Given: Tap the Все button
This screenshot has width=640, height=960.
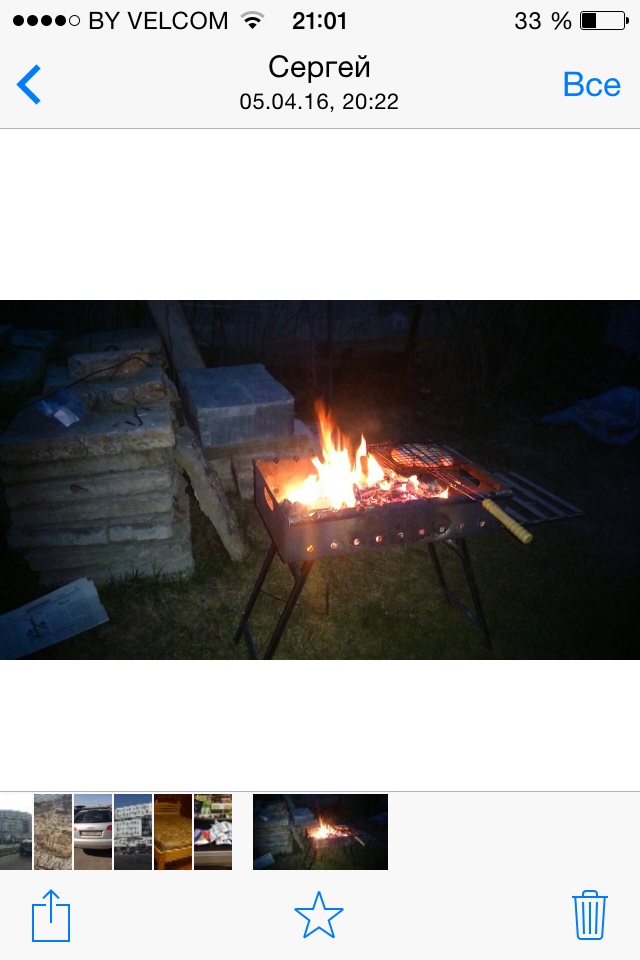Looking at the screenshot, I should coord(591,85).
